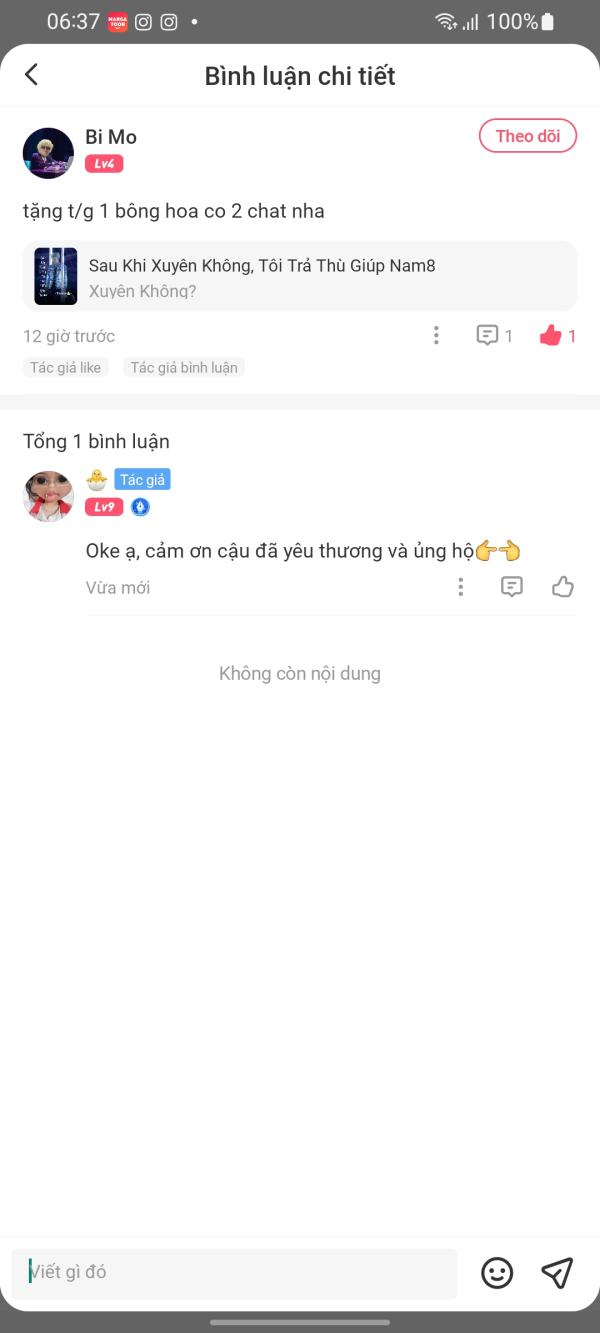Open more options on Bi Mo's comment

(436, 336)
